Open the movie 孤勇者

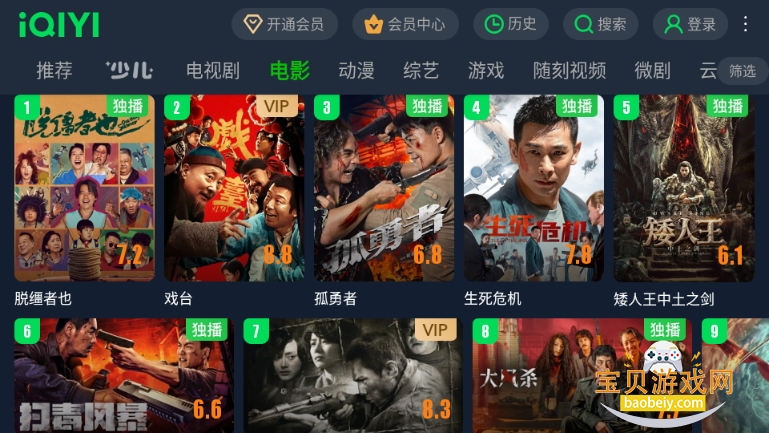tap(384, 188)
